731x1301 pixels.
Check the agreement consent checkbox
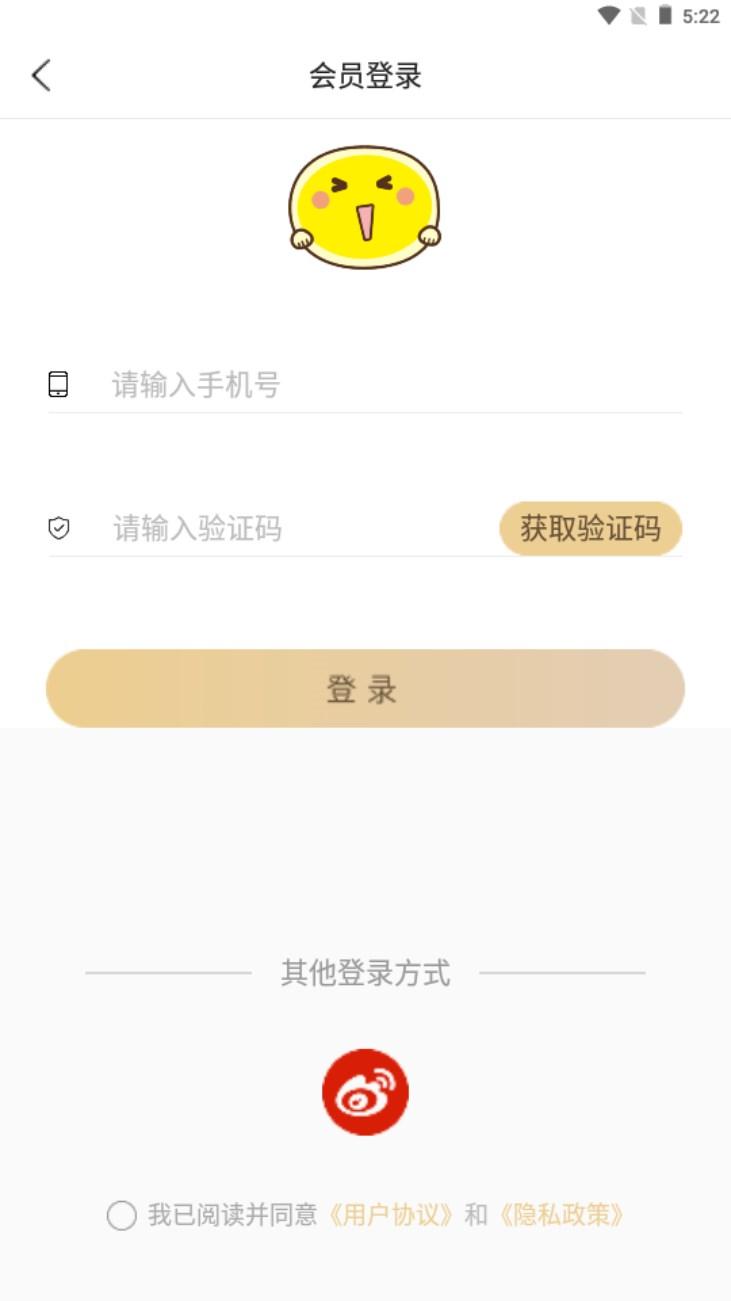122,1215
